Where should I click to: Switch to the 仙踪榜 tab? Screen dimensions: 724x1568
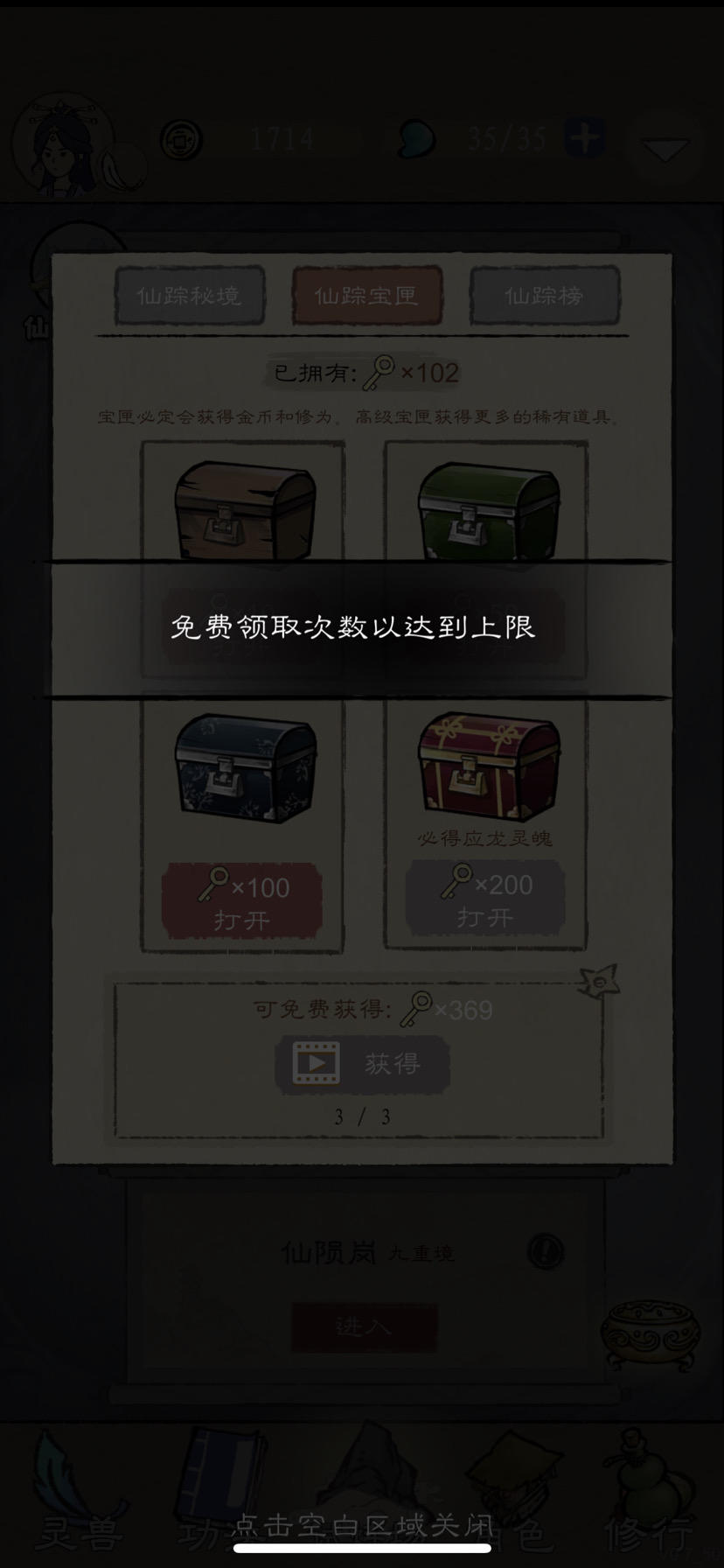pyautogui.click(x=545, y=297)
